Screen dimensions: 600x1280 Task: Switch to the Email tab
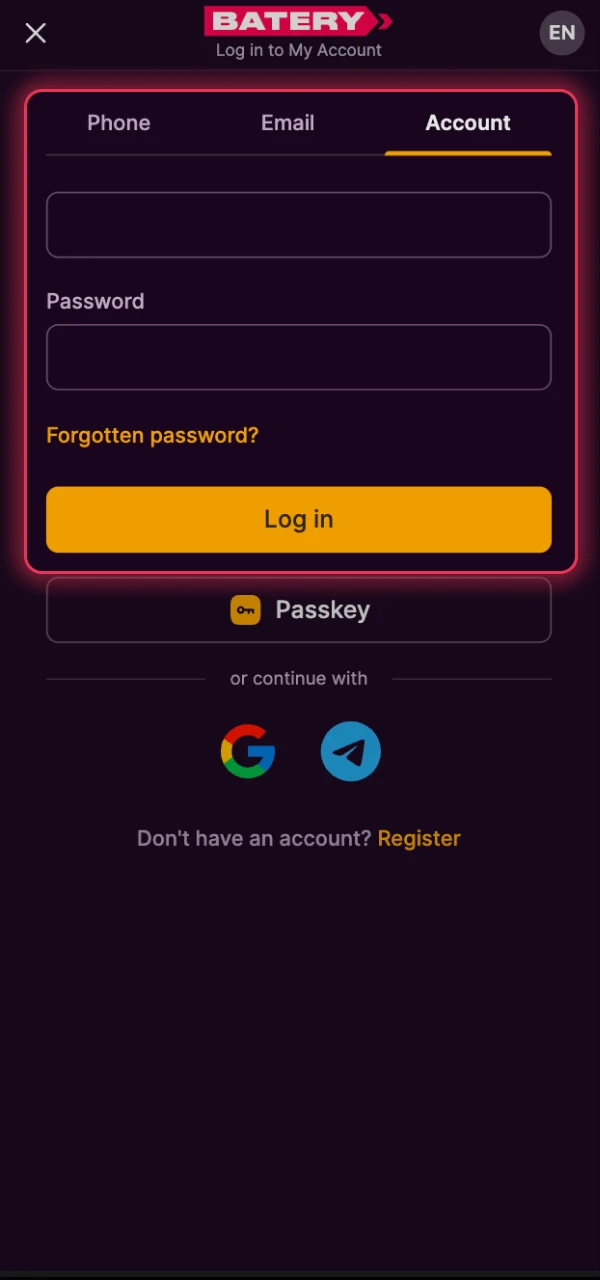coord(288,123)
